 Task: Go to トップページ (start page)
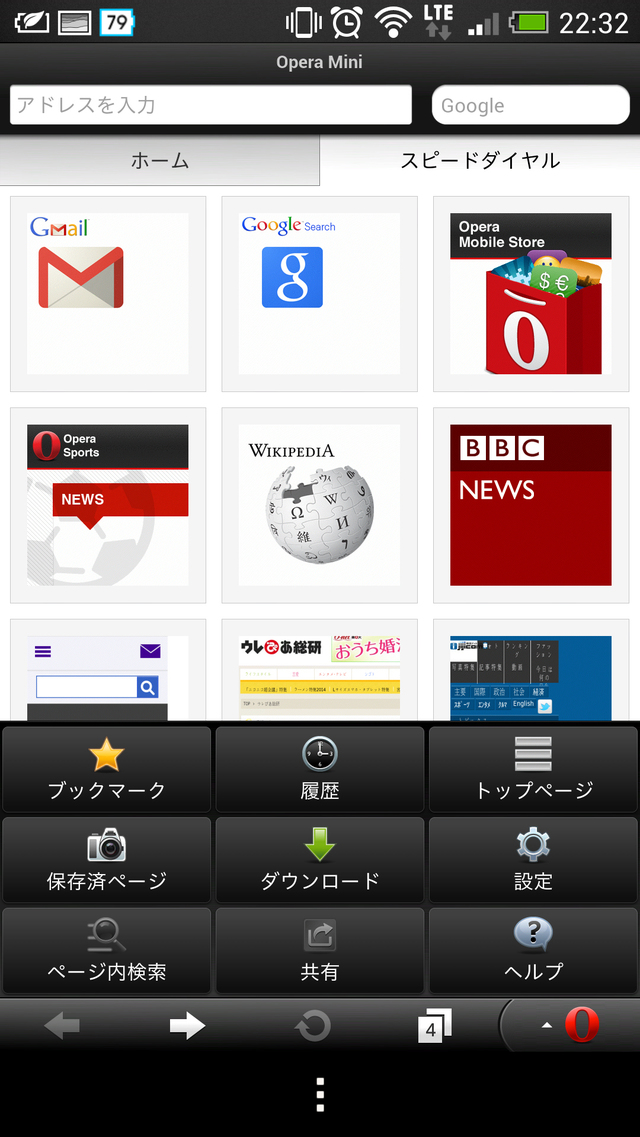tap(533, 769)
